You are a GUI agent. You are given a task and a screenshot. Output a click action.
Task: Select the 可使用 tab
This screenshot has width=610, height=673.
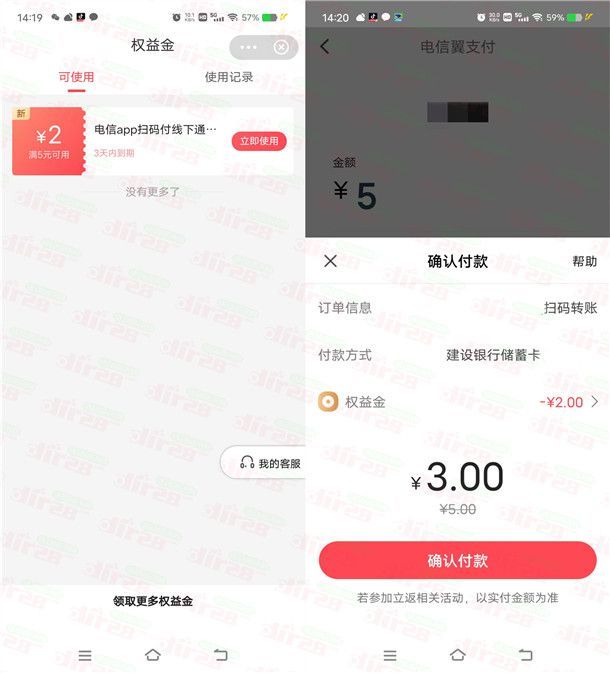[77, 77]
